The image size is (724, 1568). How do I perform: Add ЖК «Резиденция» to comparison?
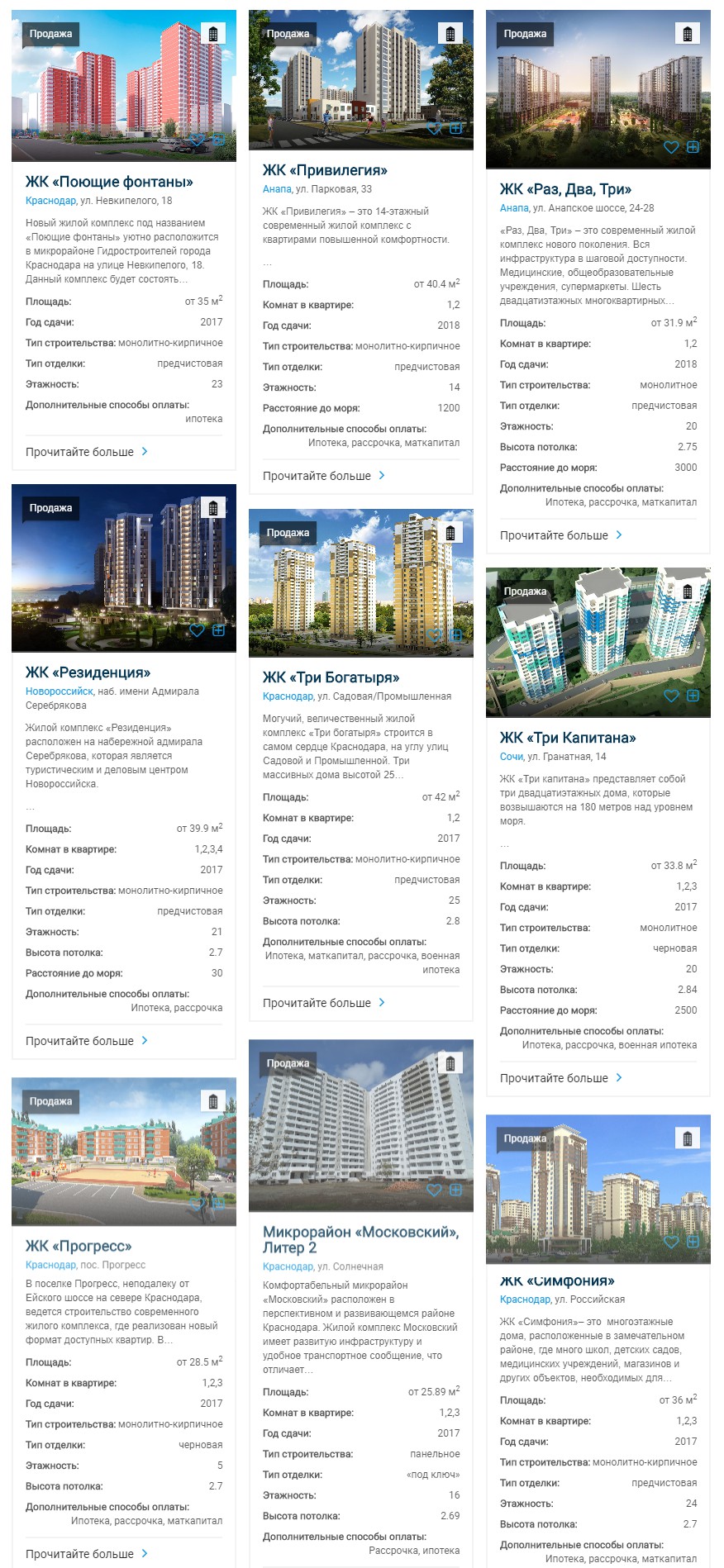click(218, 630)
